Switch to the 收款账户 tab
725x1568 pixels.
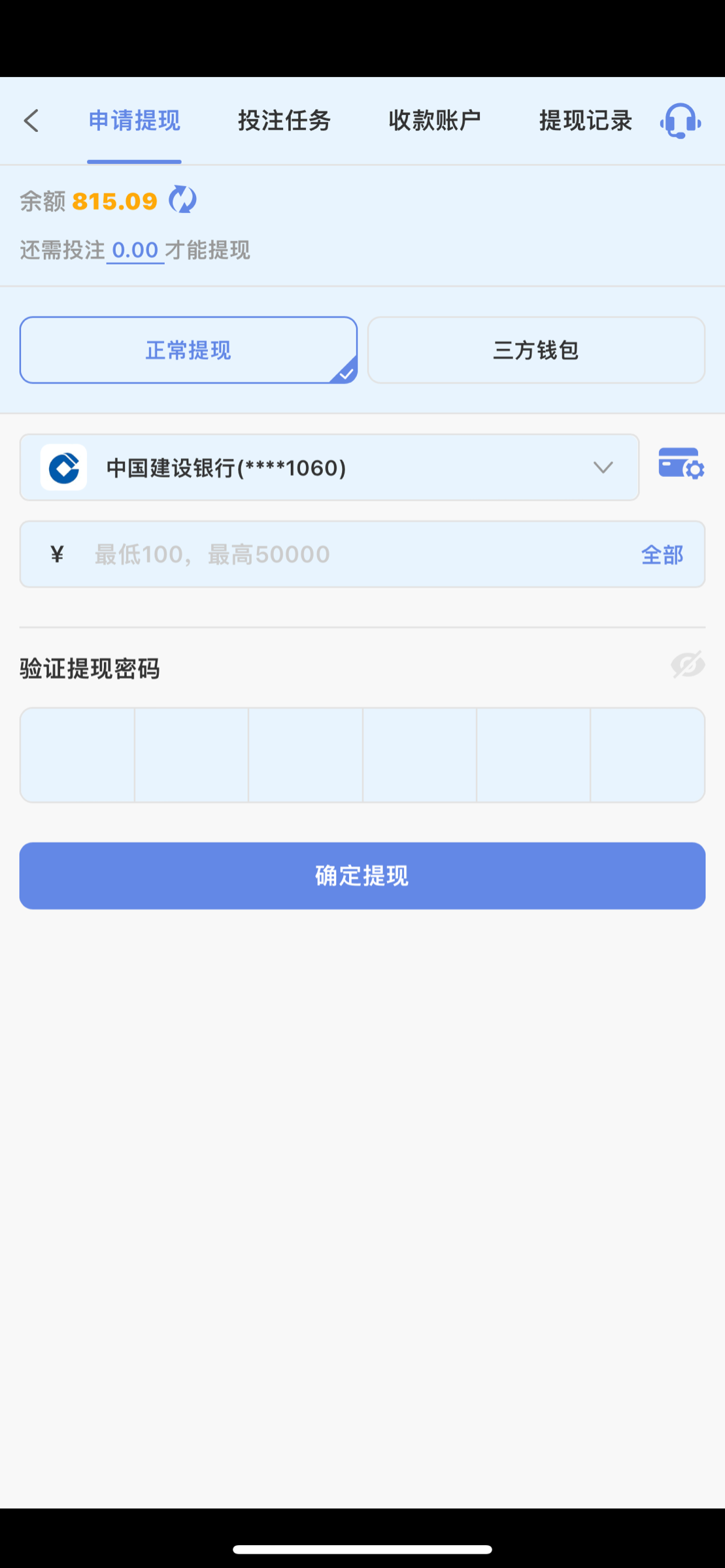[x=435, y=121]
